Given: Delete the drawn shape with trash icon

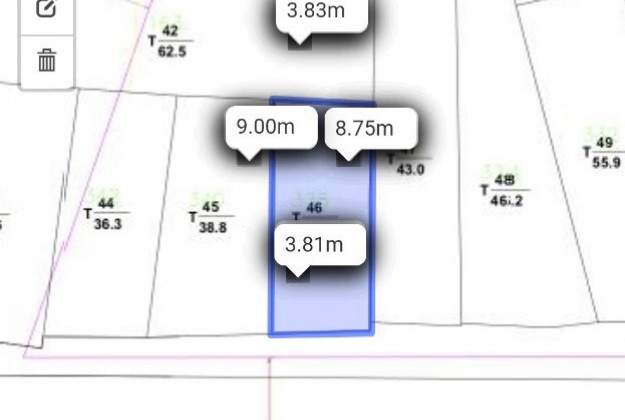Looking at the screenshot, I should coord(46,60).
